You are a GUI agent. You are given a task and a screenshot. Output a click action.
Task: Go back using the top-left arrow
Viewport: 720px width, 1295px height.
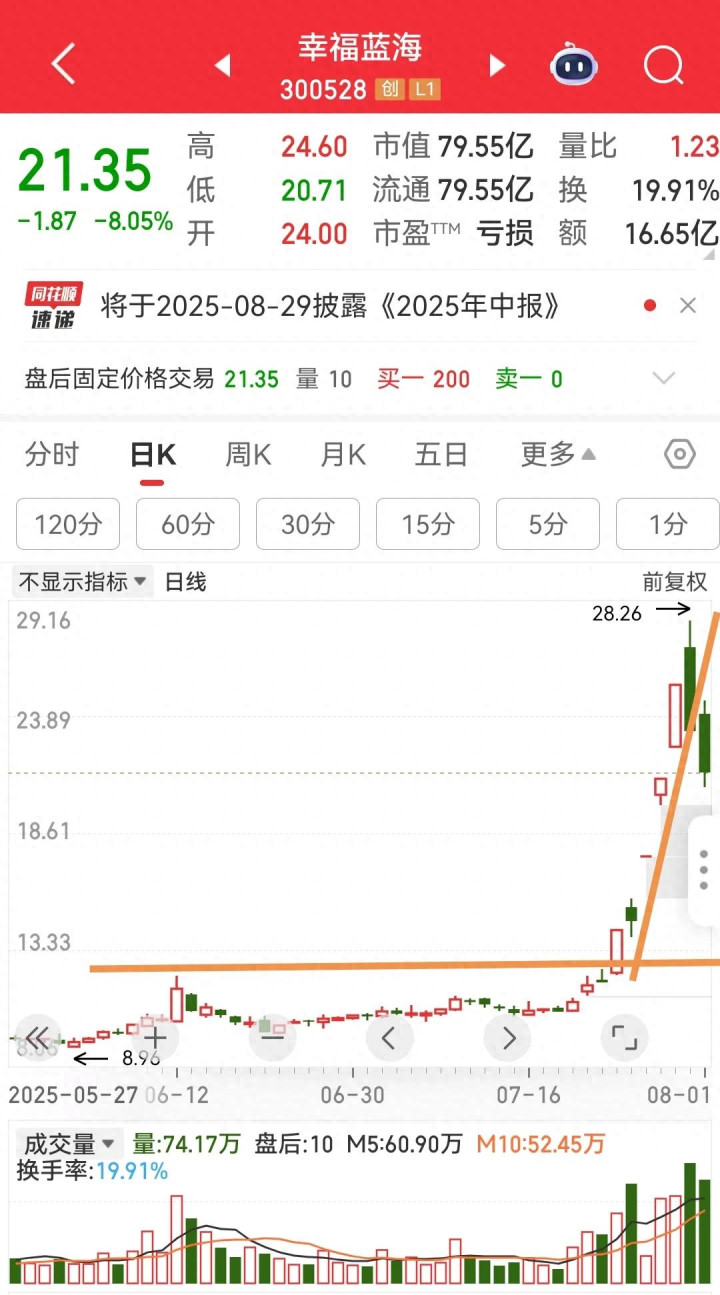pyautogui.click(x=63, y=65)
